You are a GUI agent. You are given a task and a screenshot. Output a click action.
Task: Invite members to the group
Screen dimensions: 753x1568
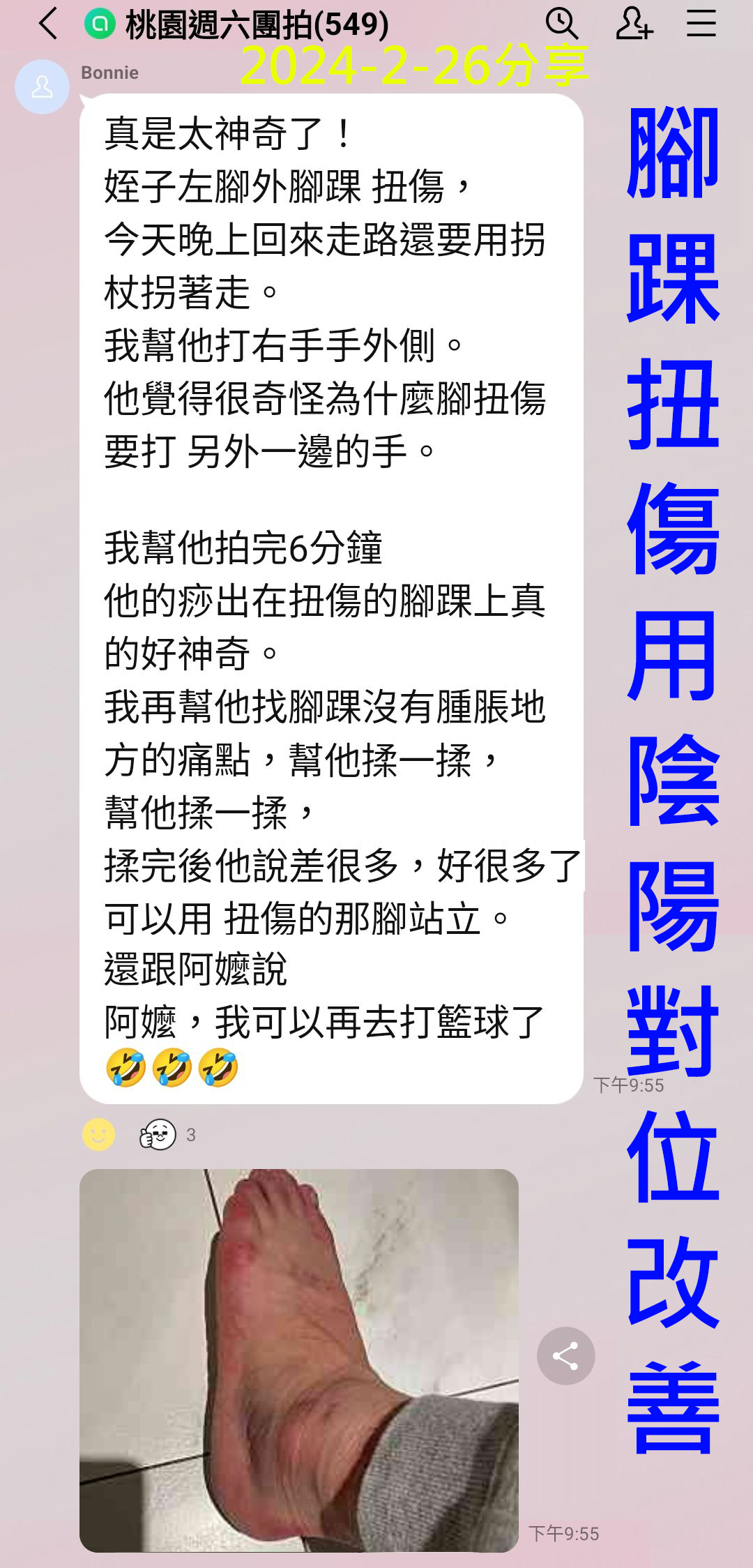pyautogui.click(x=633, y=24)
